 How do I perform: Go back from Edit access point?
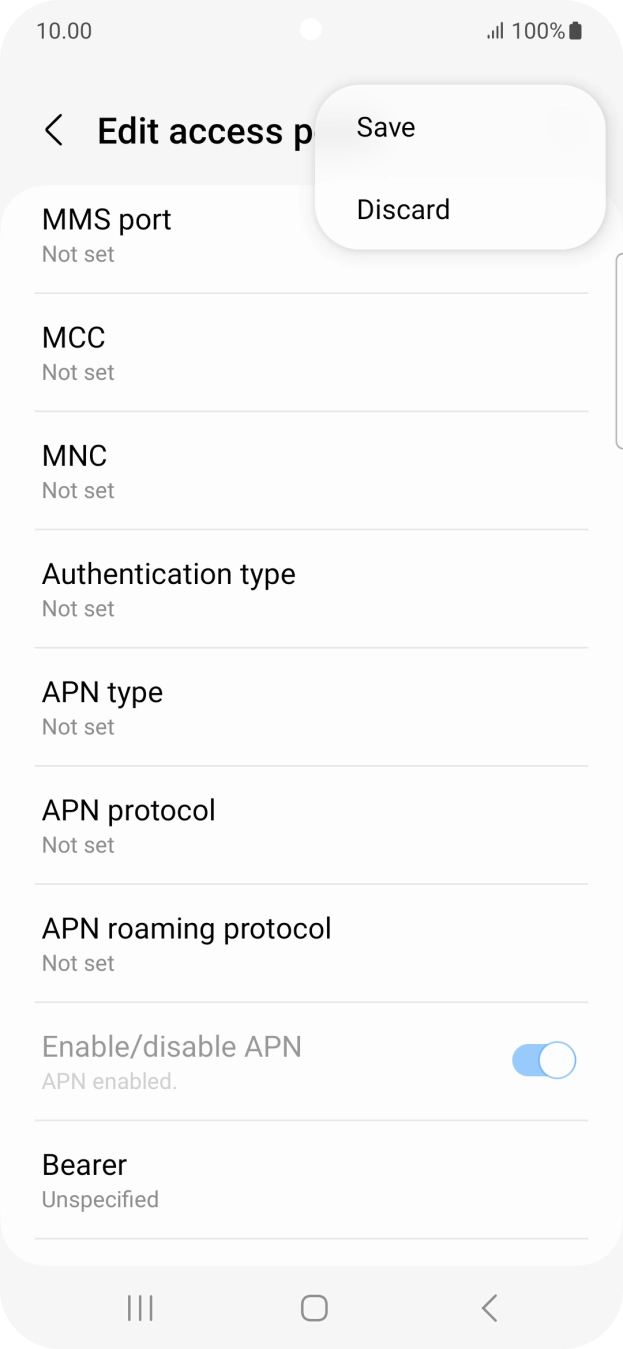[x=55, y=131]
